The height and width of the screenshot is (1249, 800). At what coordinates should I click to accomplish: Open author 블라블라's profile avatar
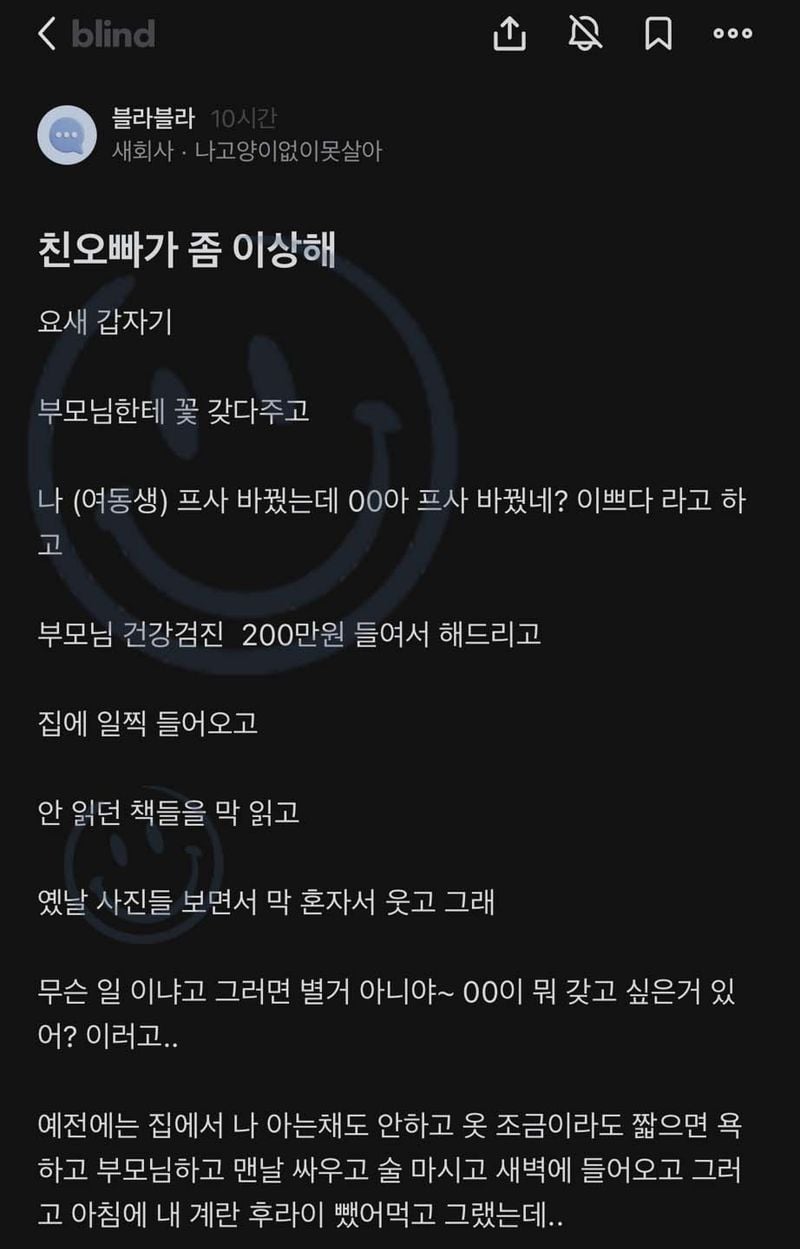click(x=66, y=134)
